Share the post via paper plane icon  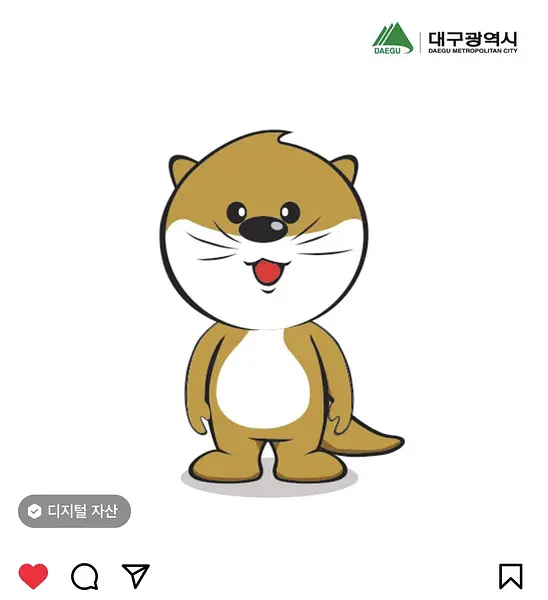[135, 576]
